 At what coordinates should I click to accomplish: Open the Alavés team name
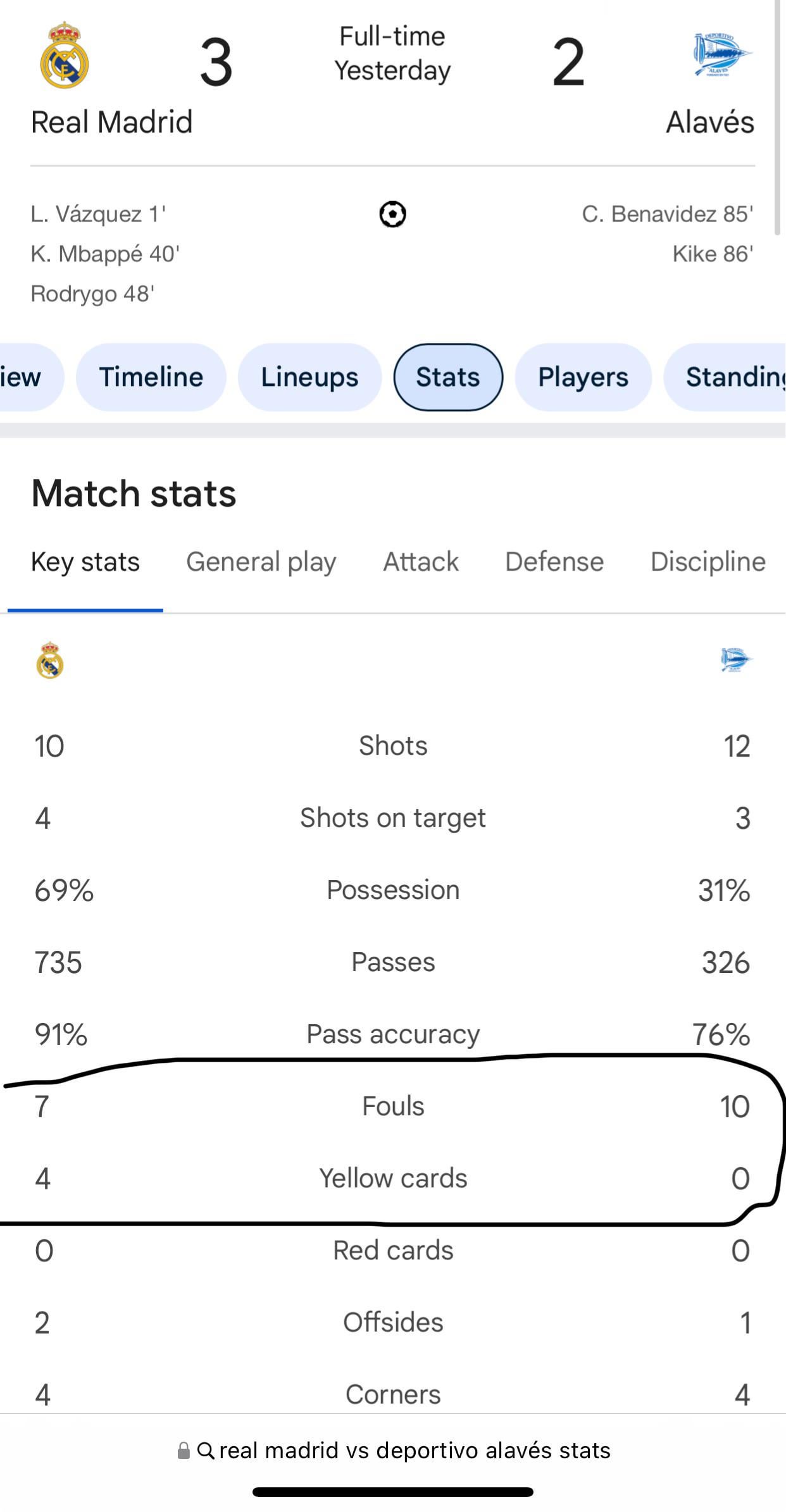pyautogui.click(x=710, y=122)
